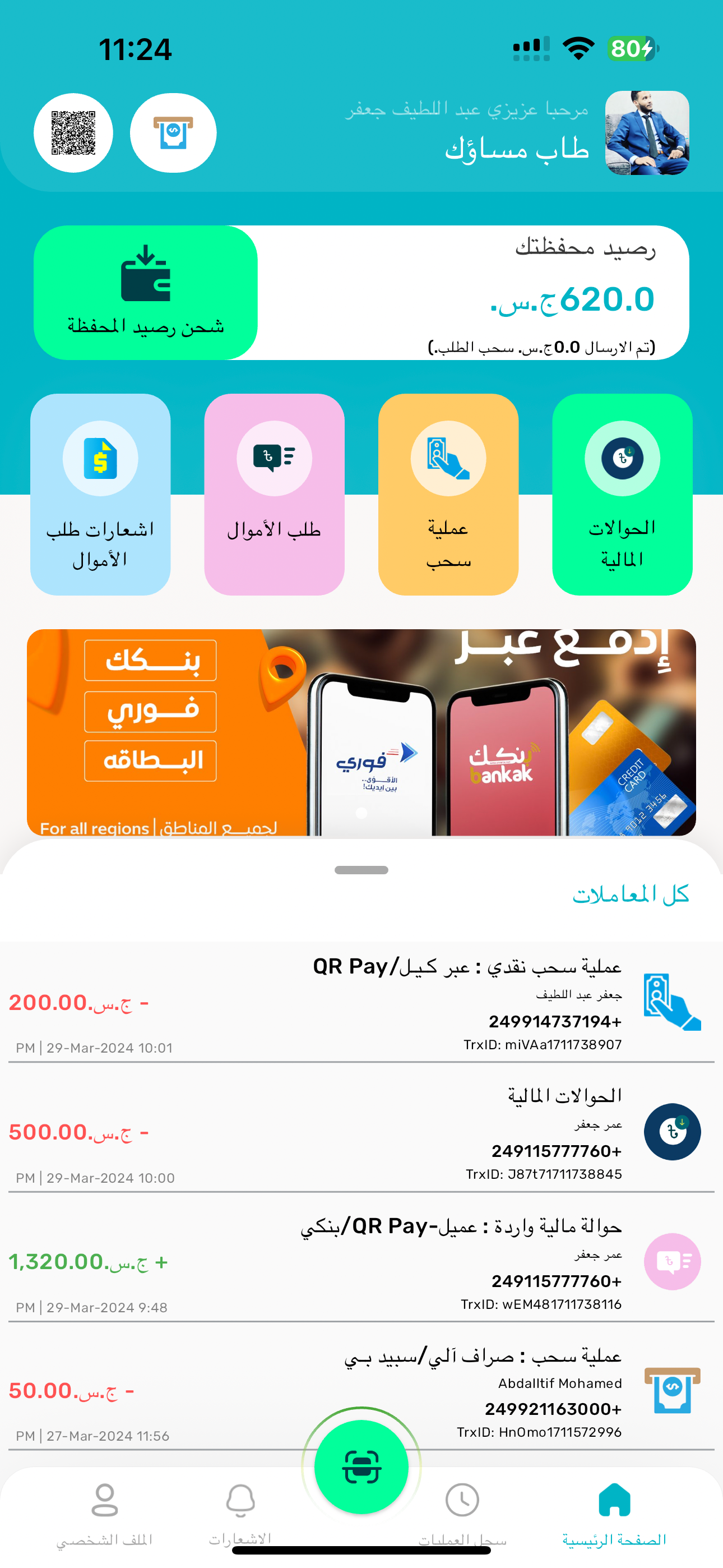723x1568 pixels.
Task: Open the QR code icon in the header
Action: [x=73, y=133]
